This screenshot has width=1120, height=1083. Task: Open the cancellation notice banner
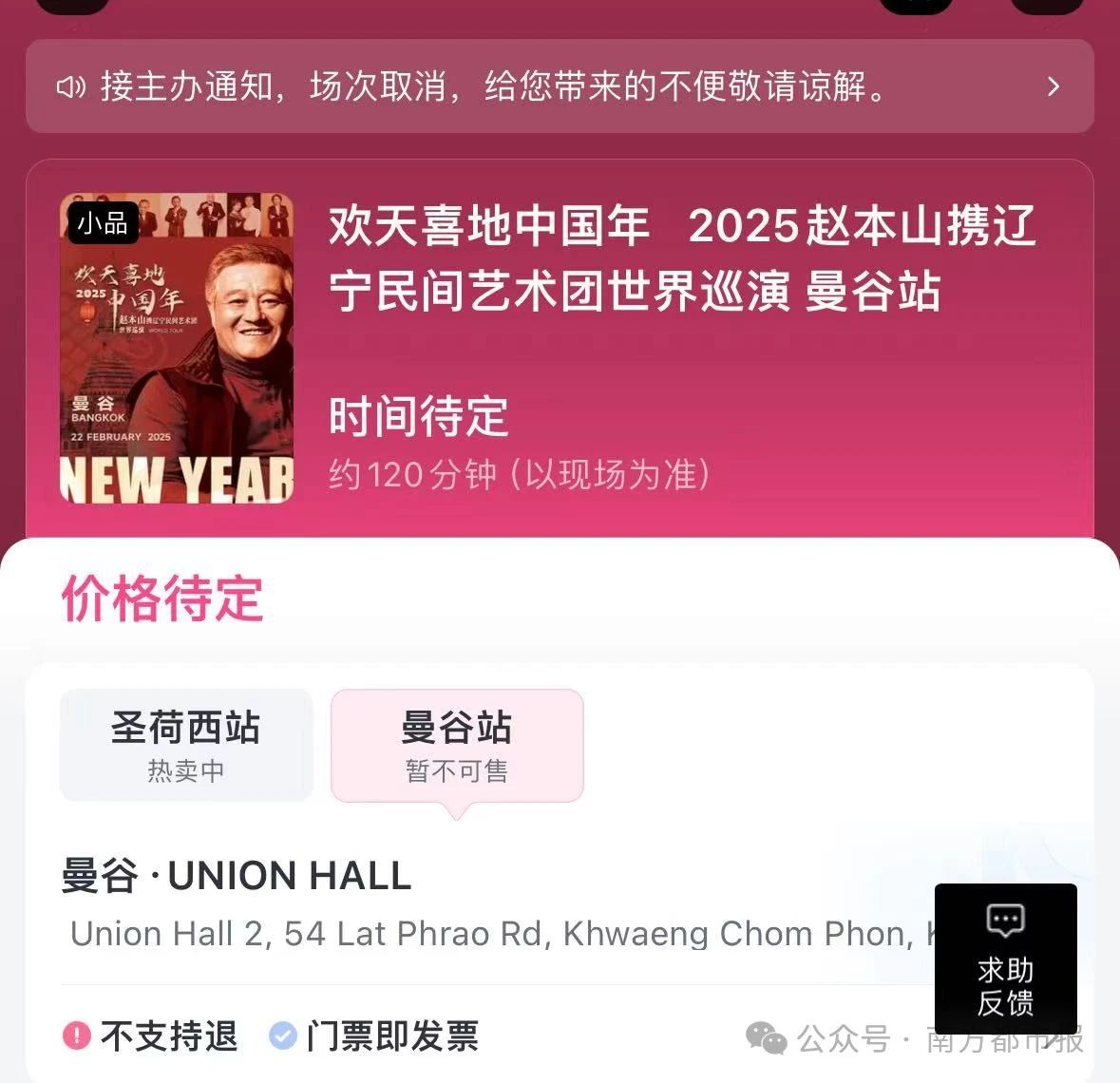pos(559,87)
